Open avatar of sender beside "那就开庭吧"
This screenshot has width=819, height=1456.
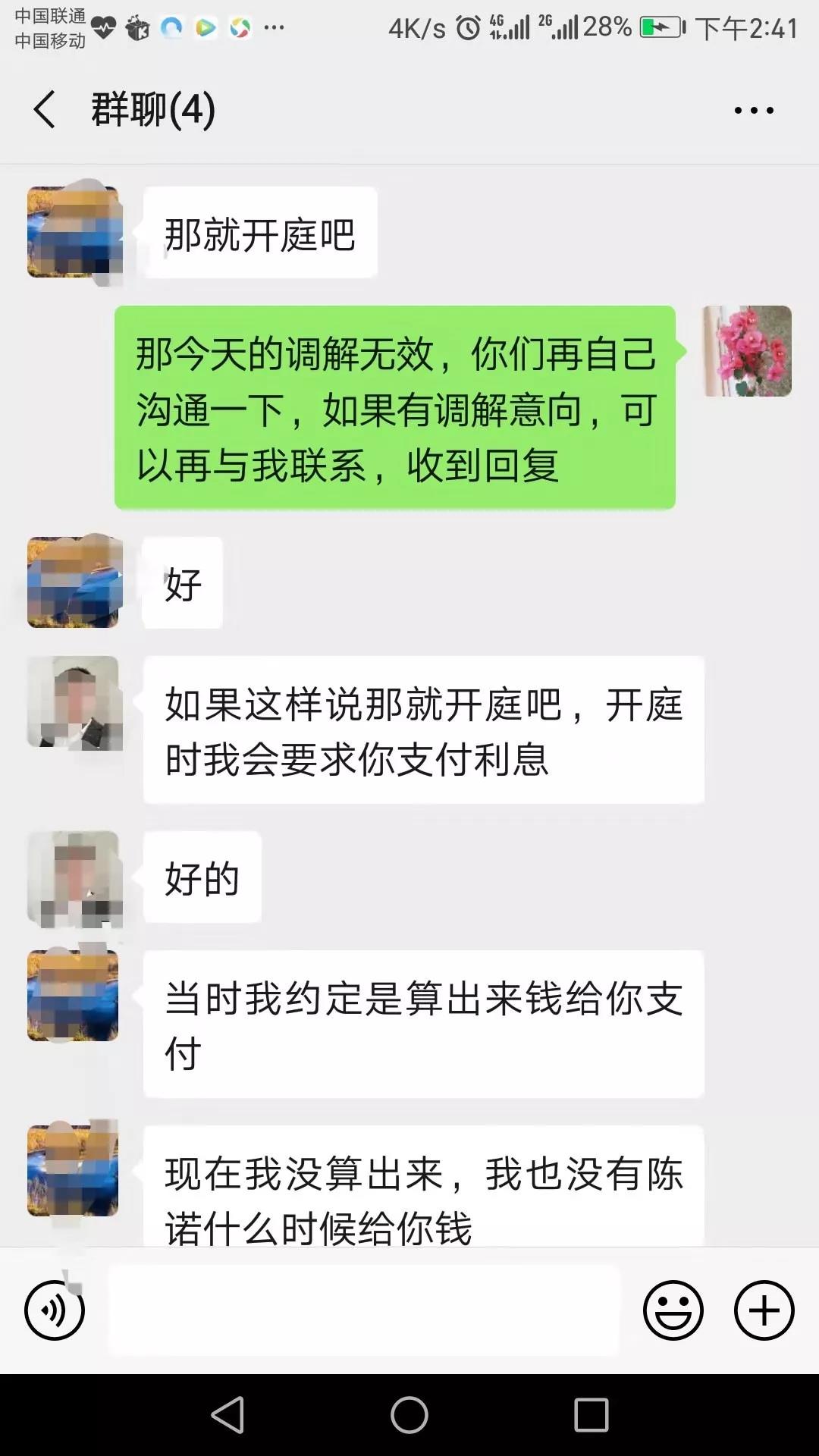74,232
